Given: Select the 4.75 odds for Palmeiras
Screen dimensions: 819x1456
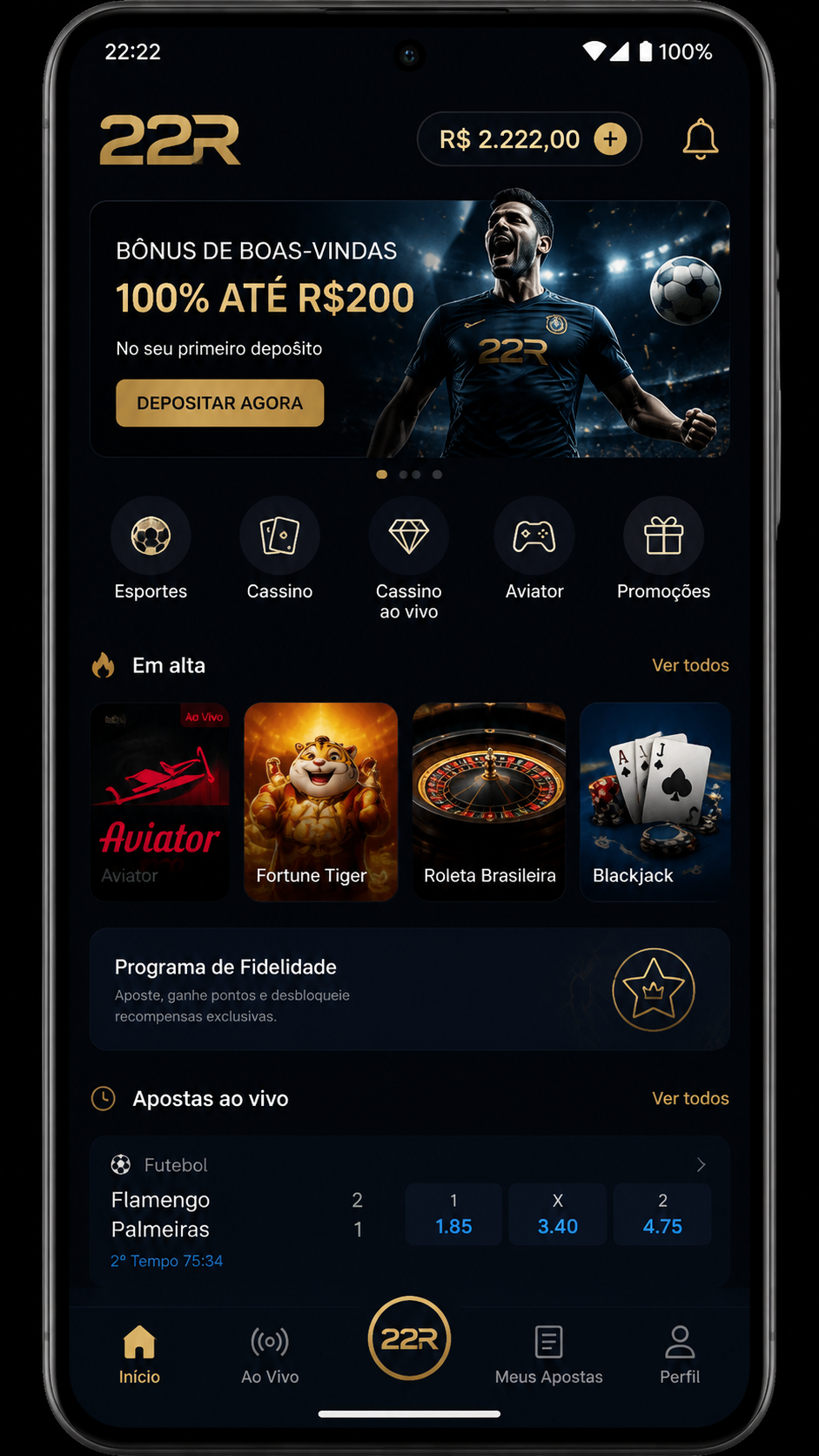Looking at the screenshot, I should [x=662, y=1215].
